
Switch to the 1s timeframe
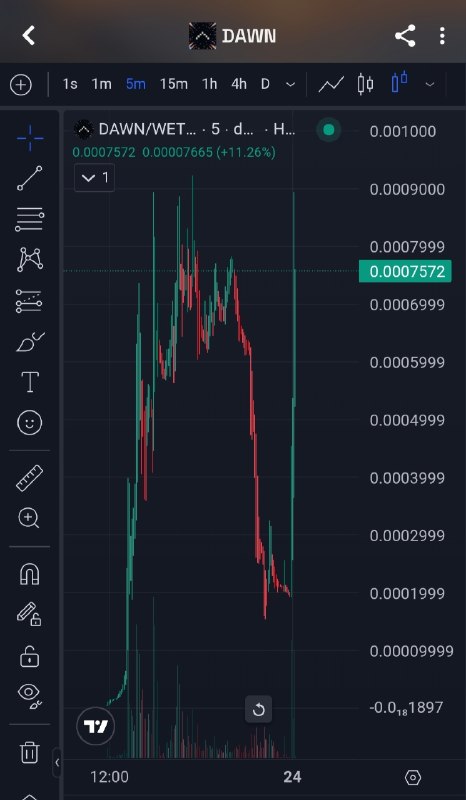pos(70,84)
